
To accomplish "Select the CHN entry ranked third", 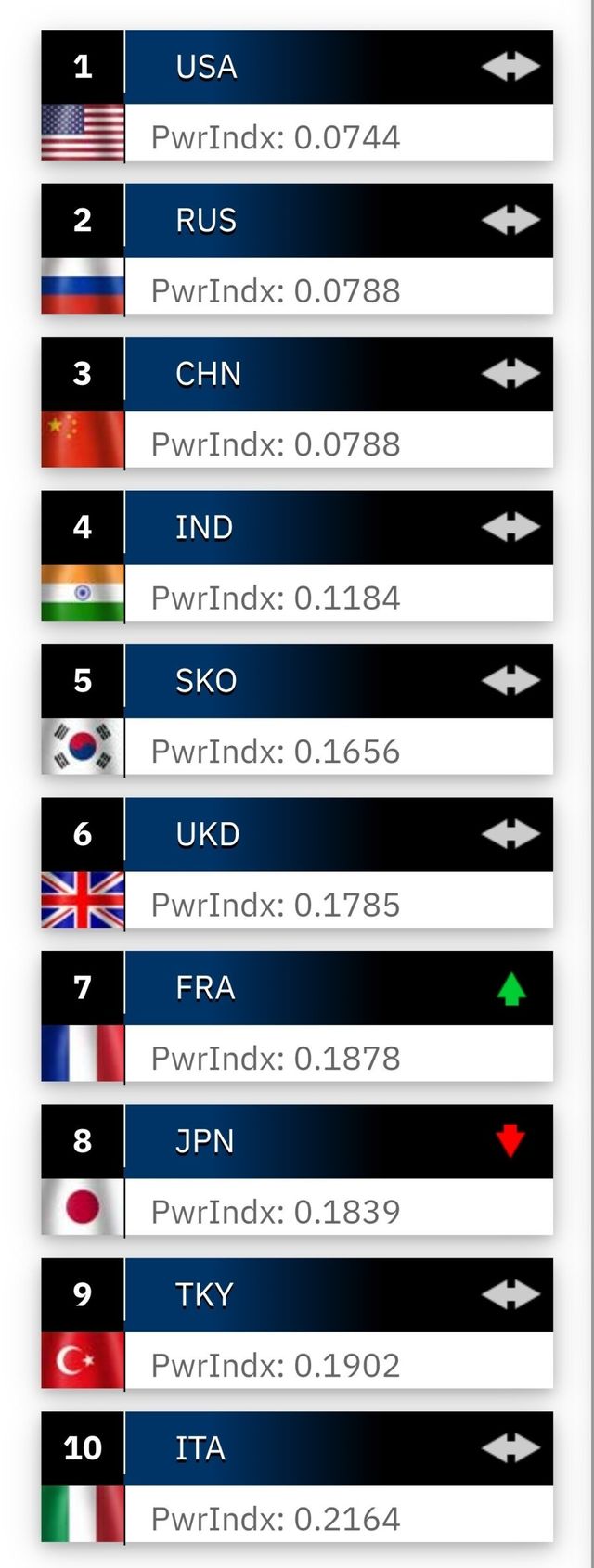I will click(x=297, y=403).
